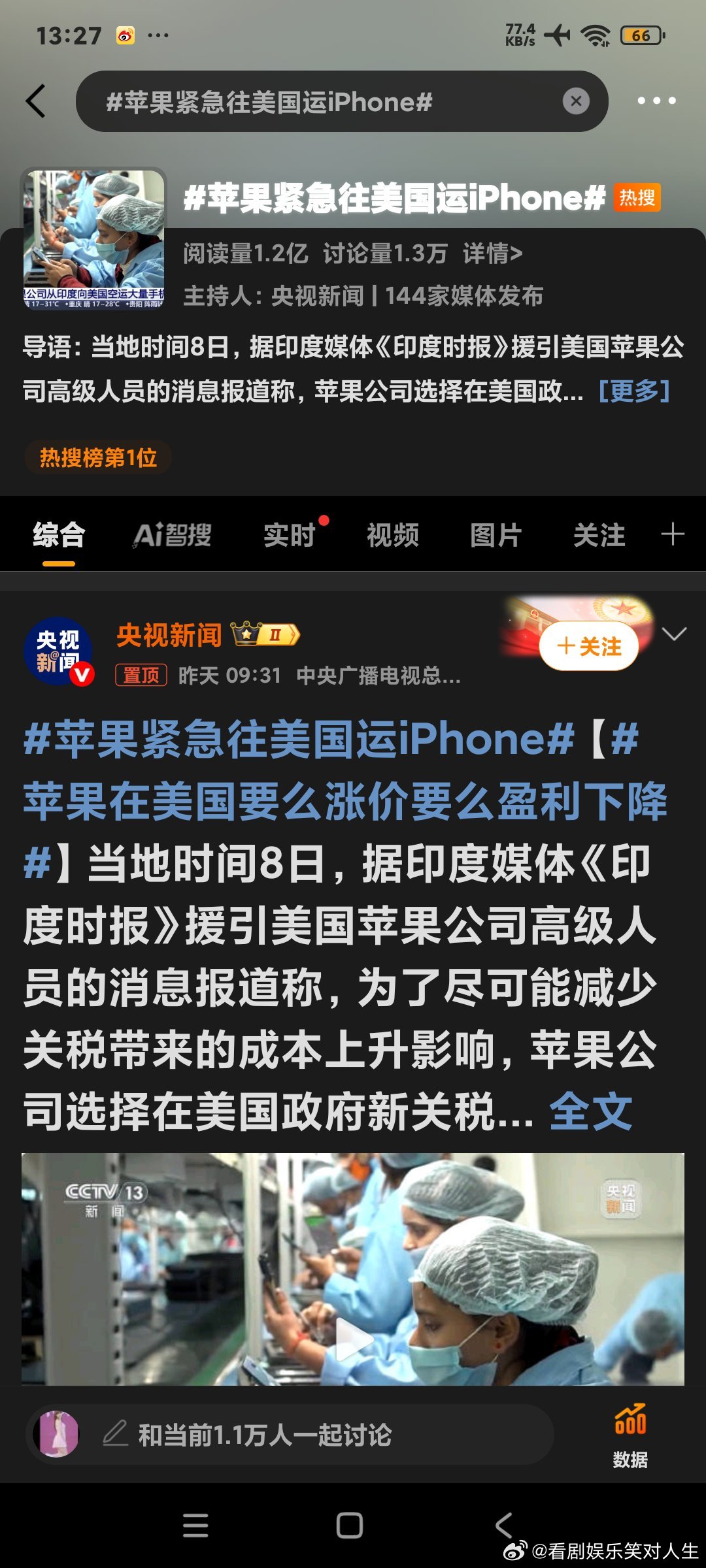Add a tab with the plus icon
706x1568 pixels.
coord(673,534)
